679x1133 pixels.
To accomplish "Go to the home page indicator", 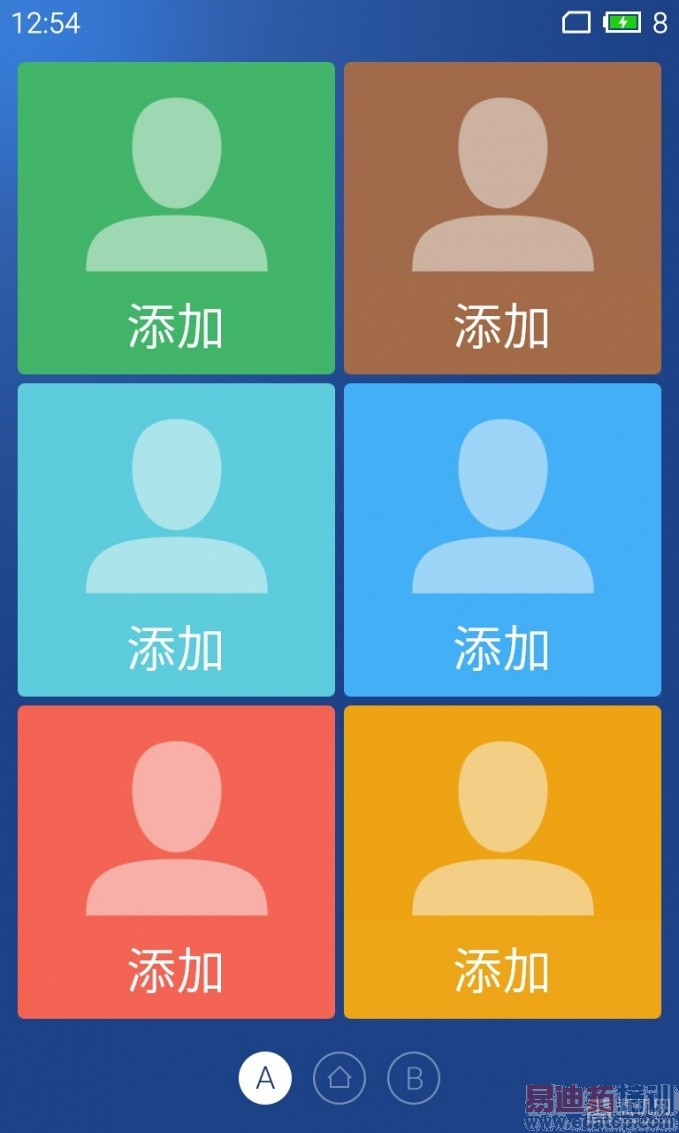I will [339, 1078].
